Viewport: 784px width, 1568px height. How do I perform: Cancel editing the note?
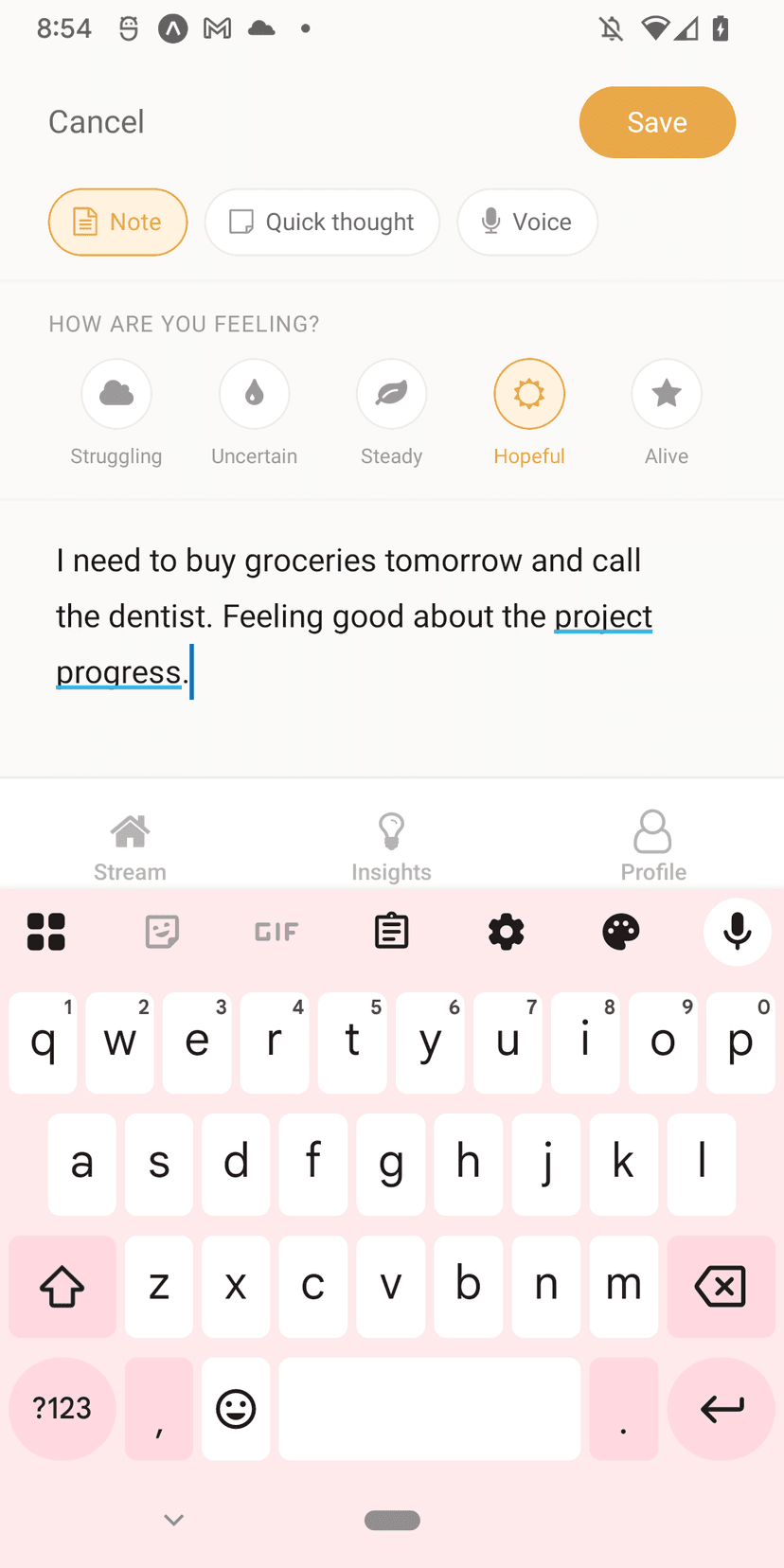pos(96,121)
